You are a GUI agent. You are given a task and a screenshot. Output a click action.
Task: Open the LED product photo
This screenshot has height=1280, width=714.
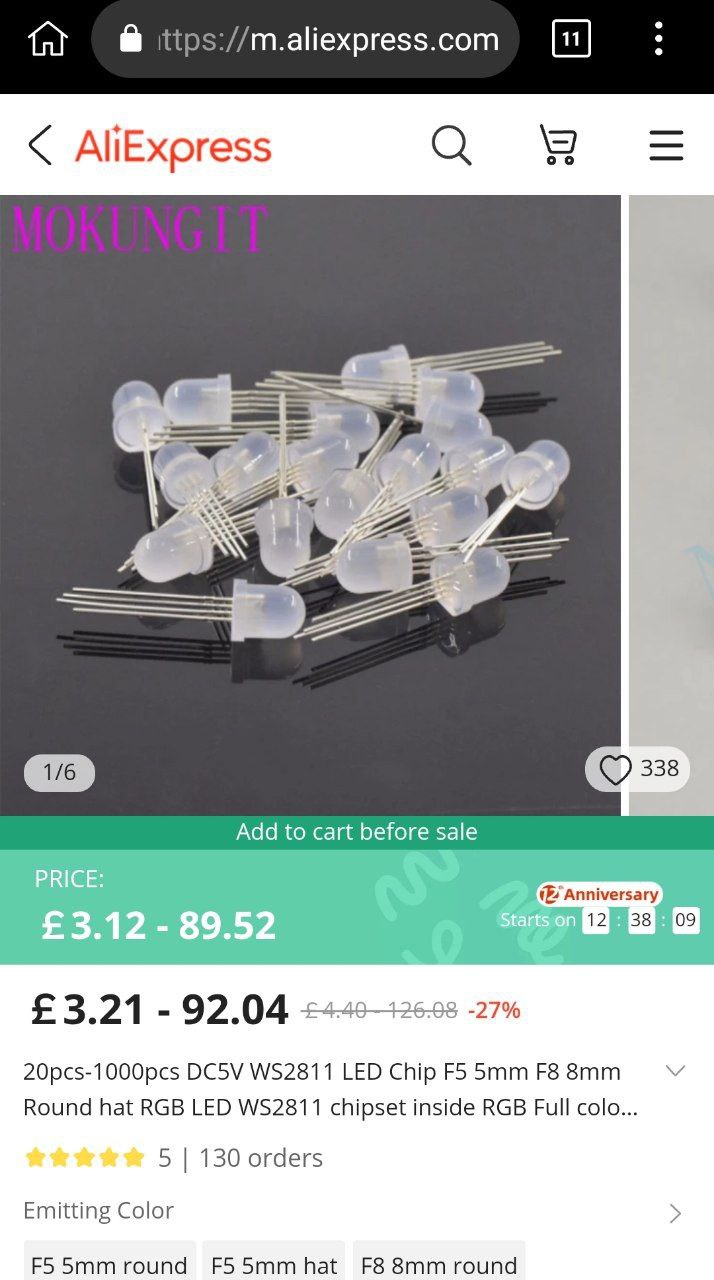(x=310, y=505)
